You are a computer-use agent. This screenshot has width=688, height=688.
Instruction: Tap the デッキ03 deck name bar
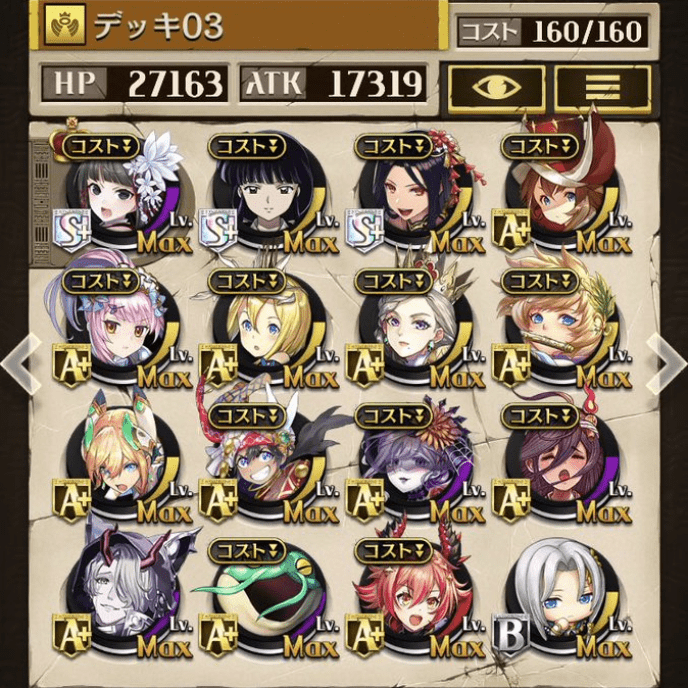240,28
